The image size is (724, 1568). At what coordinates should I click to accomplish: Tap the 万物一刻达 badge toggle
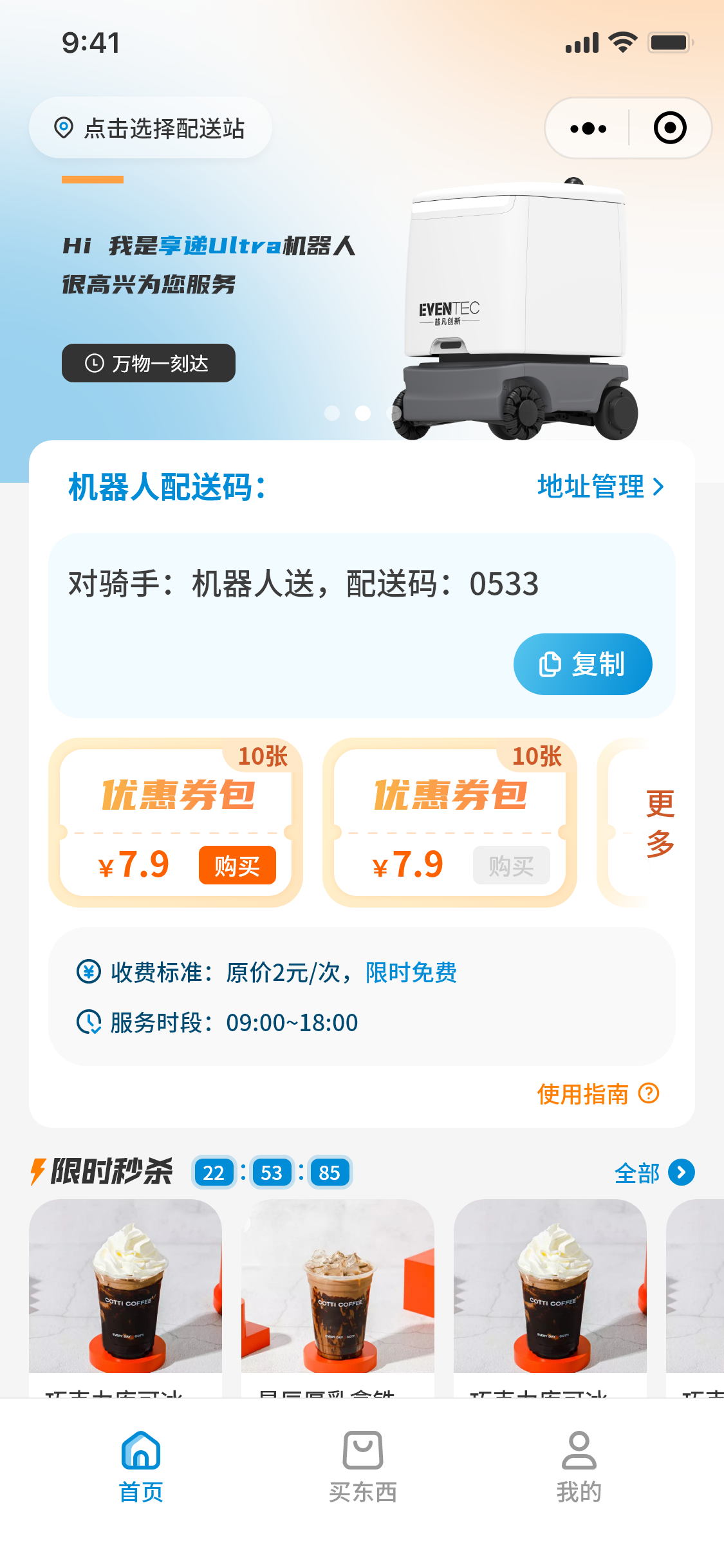coord(148,363)
